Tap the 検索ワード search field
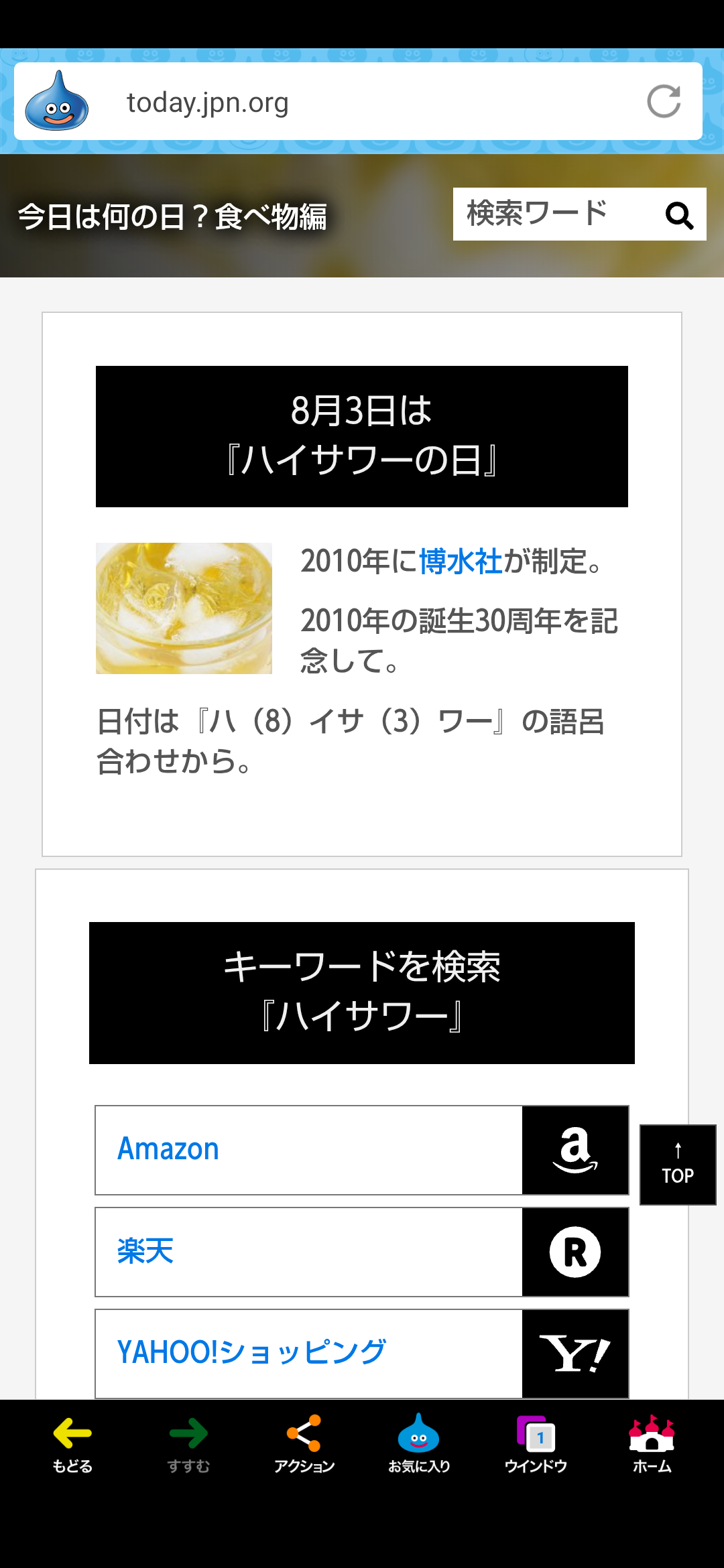This screenshot has width=724, height=1568. point(555,214)
